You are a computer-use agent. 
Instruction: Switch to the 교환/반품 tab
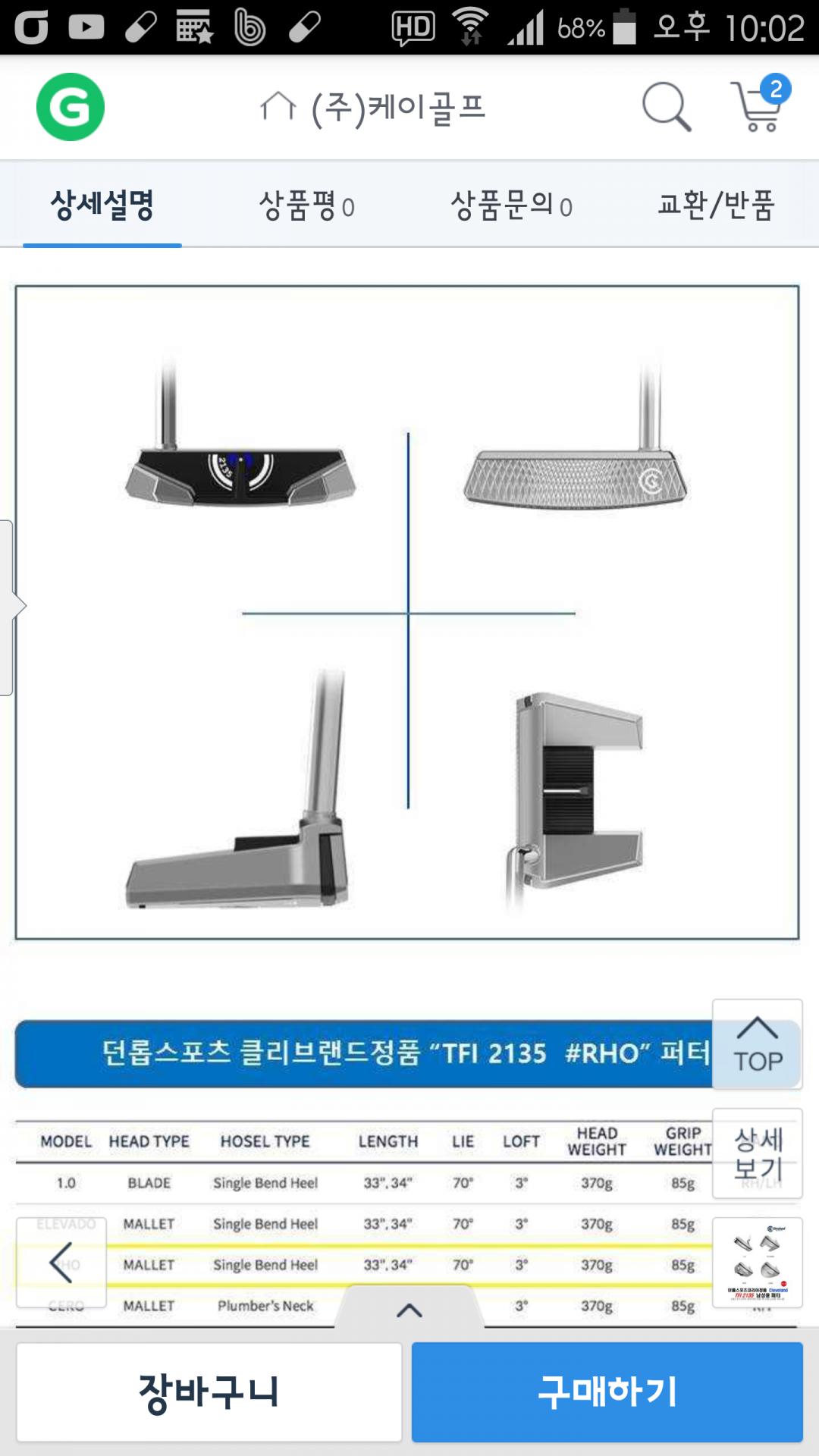(x=716, y=205)
